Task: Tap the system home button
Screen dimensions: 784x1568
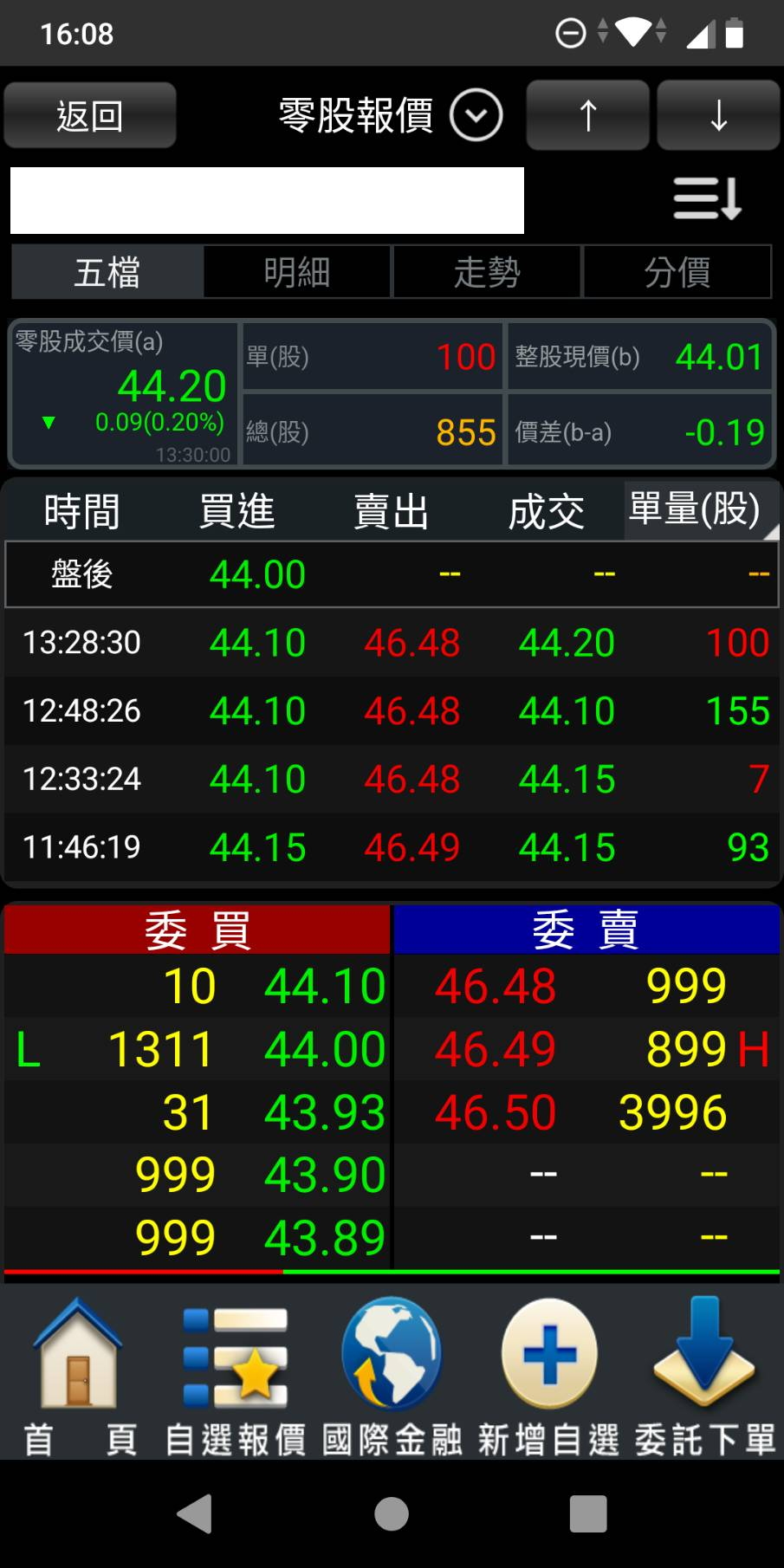Action: (392, 1514)
